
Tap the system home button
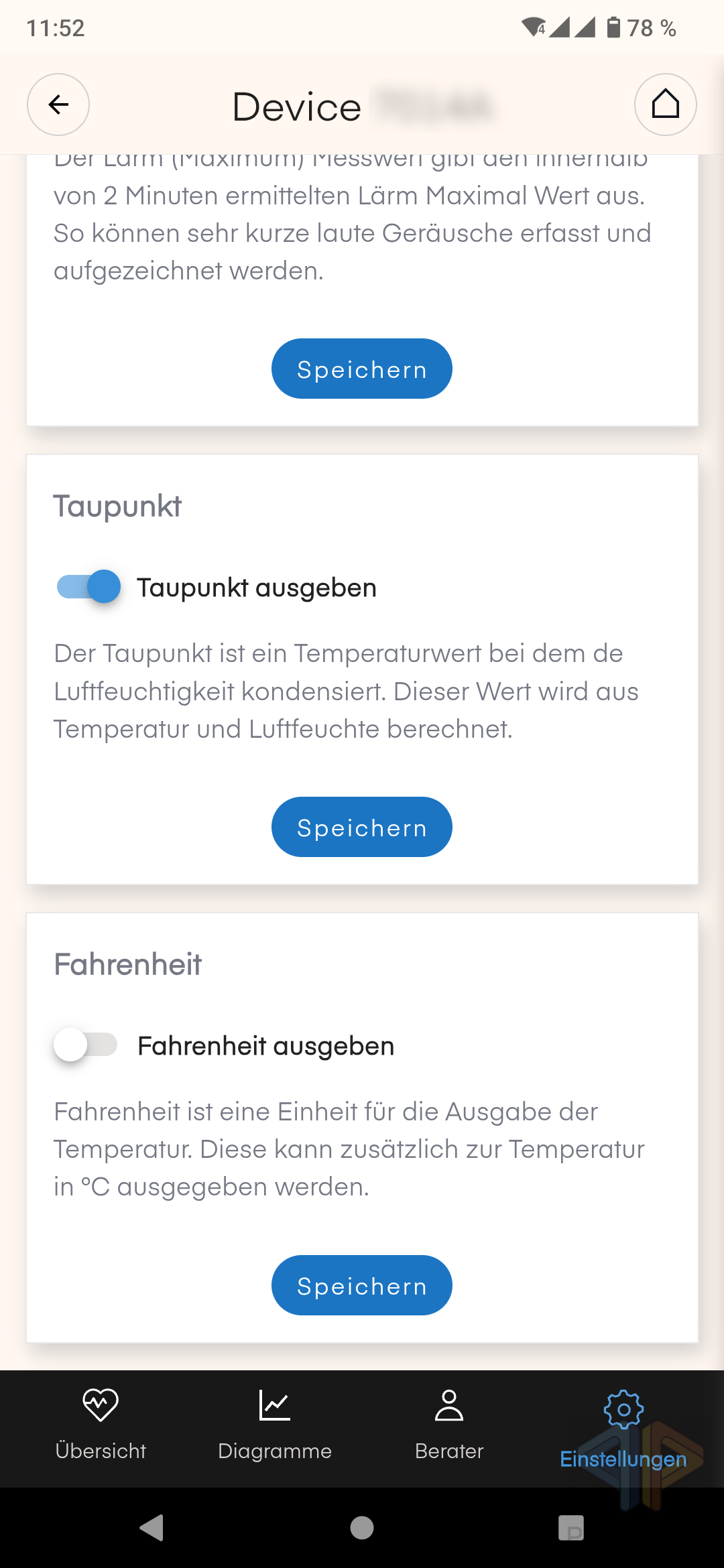click(362, 1528)
